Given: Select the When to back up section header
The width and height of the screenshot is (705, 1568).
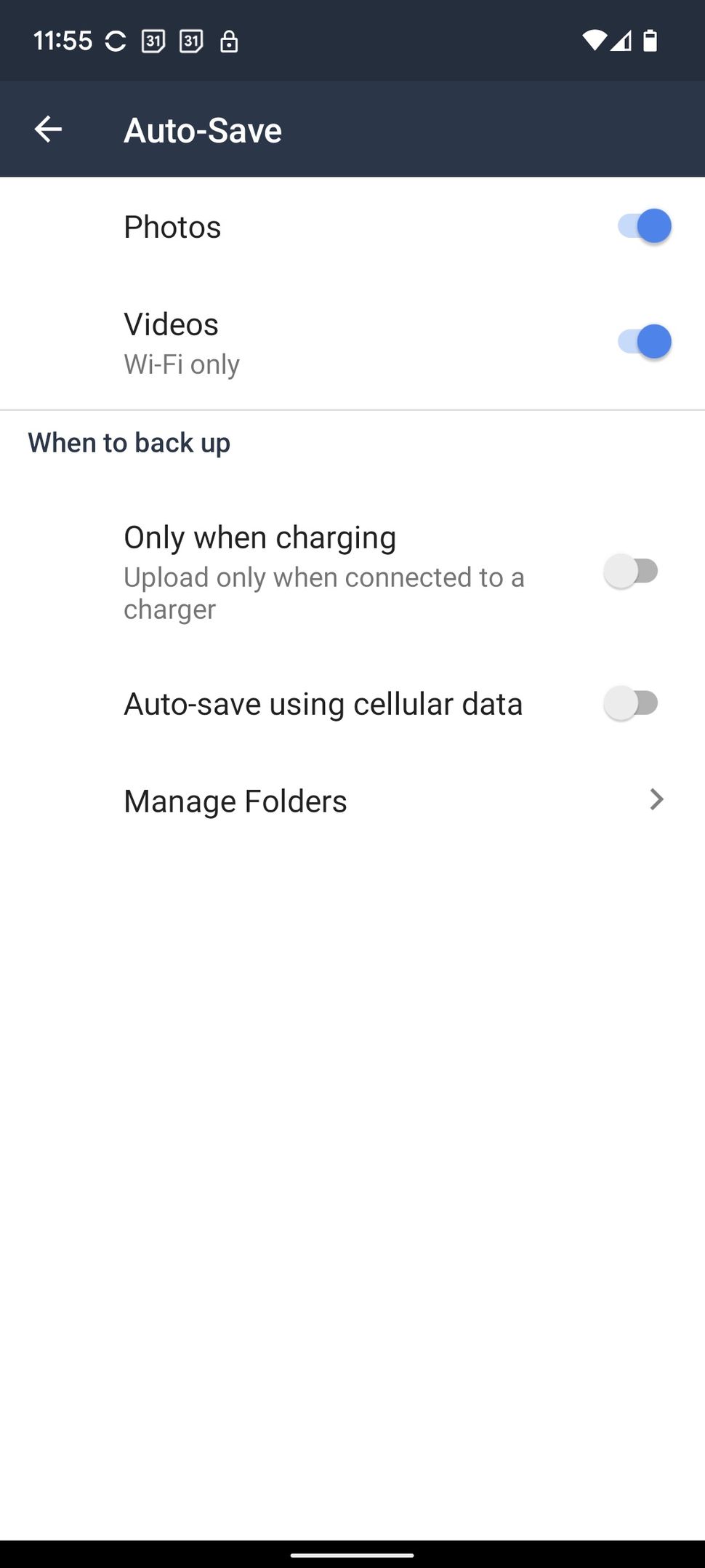Looking at the screenshot, I should coord(128,442).
